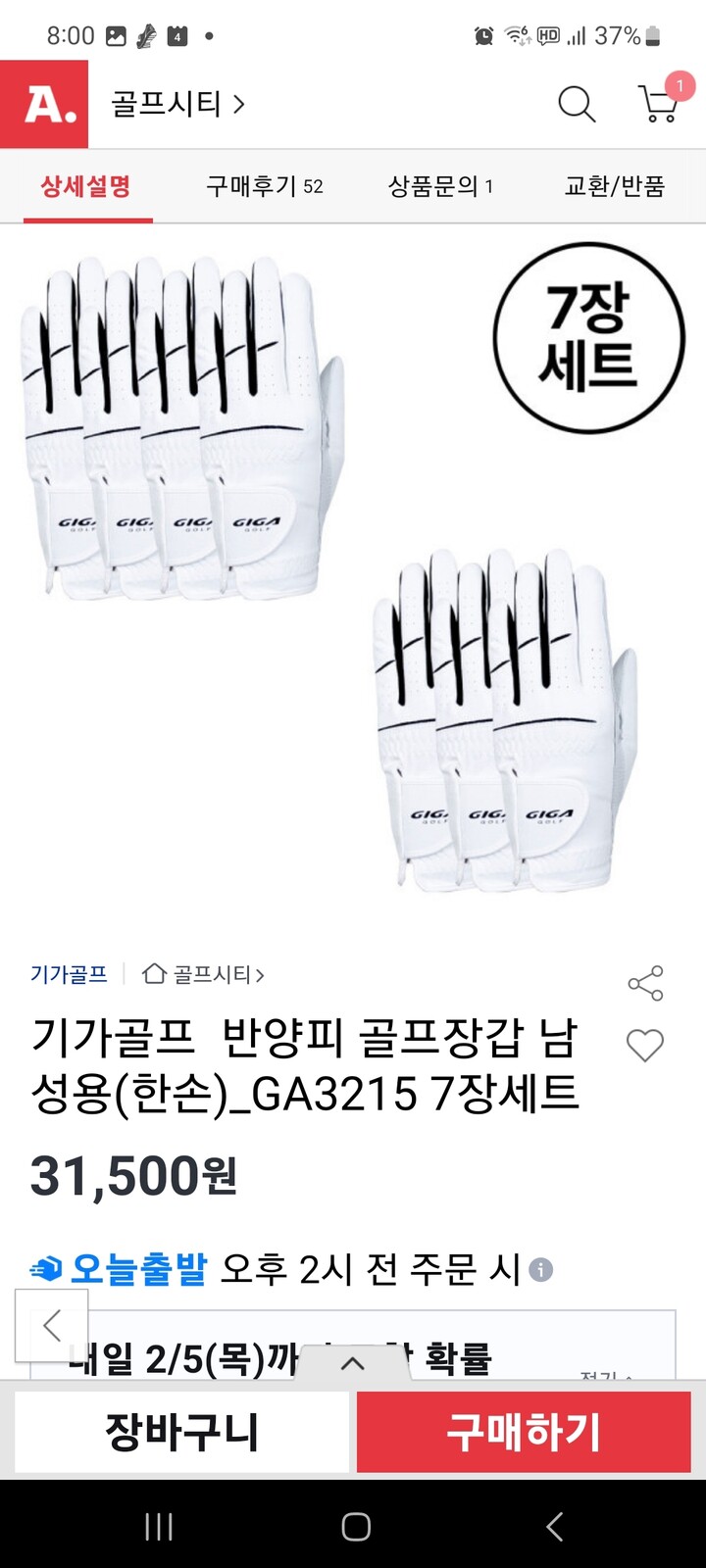Share this product

(x=645, y=983)
